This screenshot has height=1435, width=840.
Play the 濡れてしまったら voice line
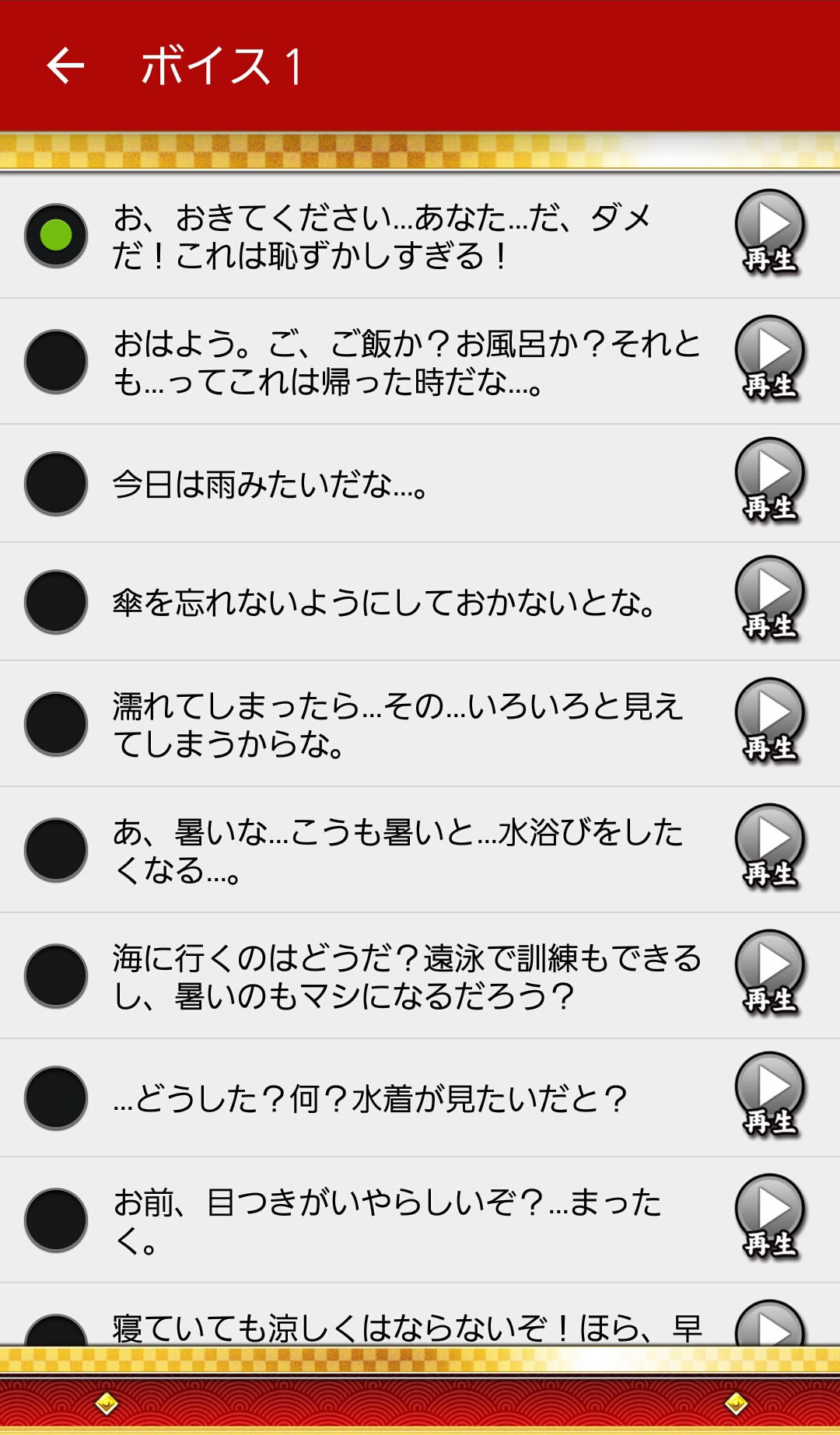pyautogui.click(x=769, y=720)
